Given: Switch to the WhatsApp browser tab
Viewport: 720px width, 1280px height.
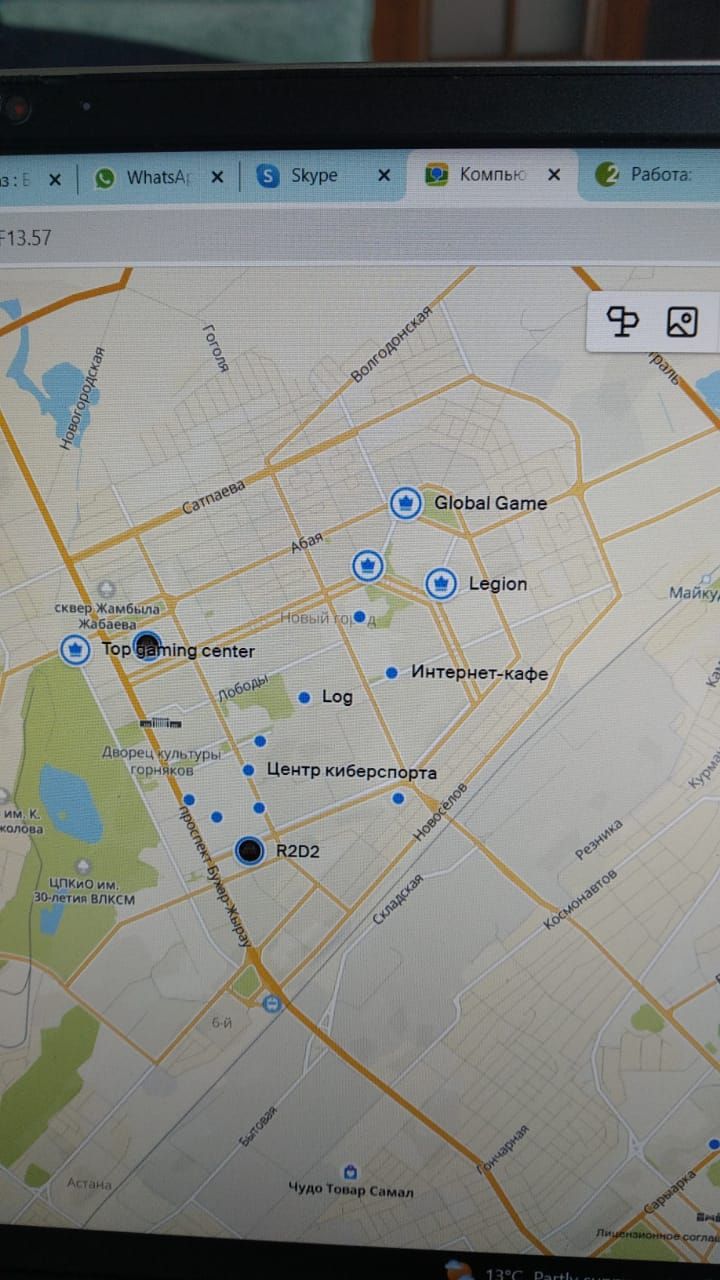Looking at the screenshot, I should click(157, 177).
